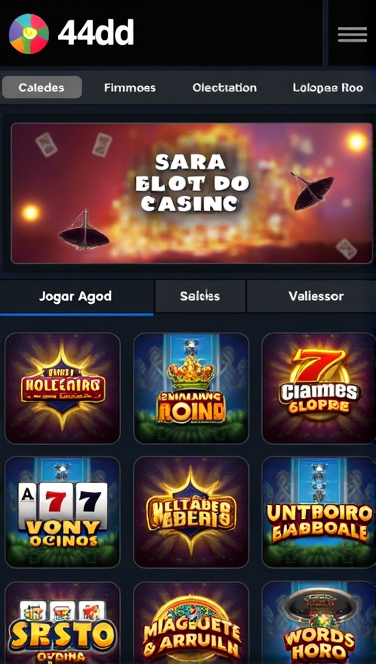Switch to the Valiessor tab
Screen dimensions: 376x664
point(316,296)
